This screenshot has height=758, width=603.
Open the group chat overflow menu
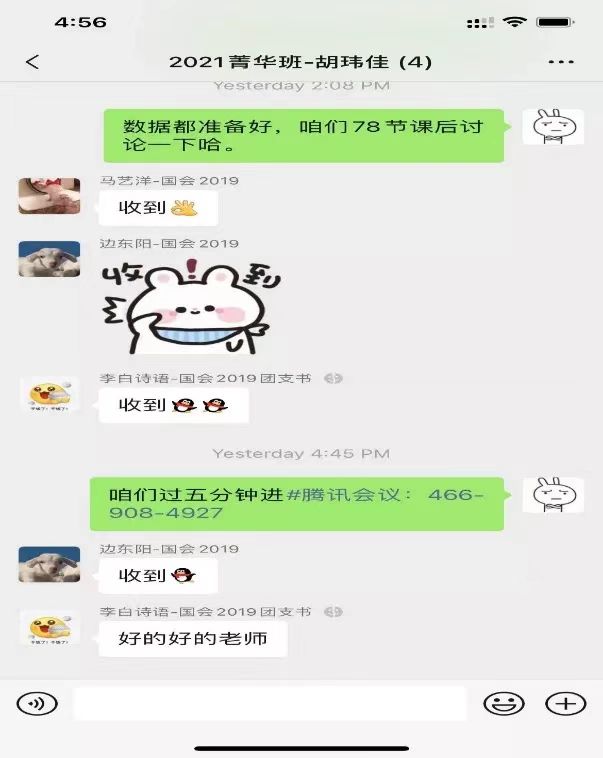pyautogui.click(x=561, y=62)
